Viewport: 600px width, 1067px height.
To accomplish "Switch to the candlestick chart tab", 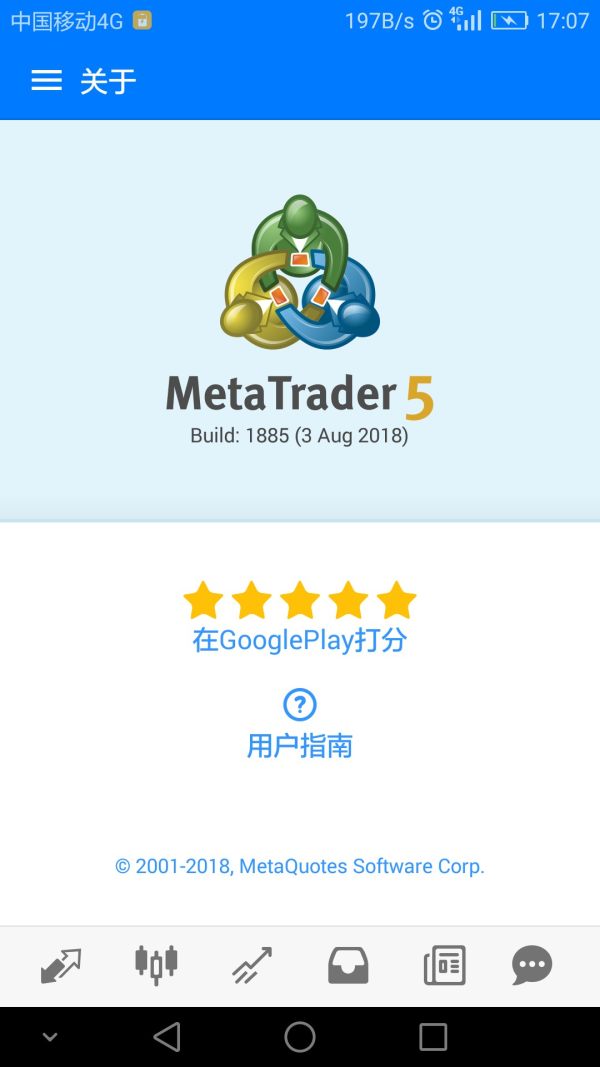I will [156, 966].
